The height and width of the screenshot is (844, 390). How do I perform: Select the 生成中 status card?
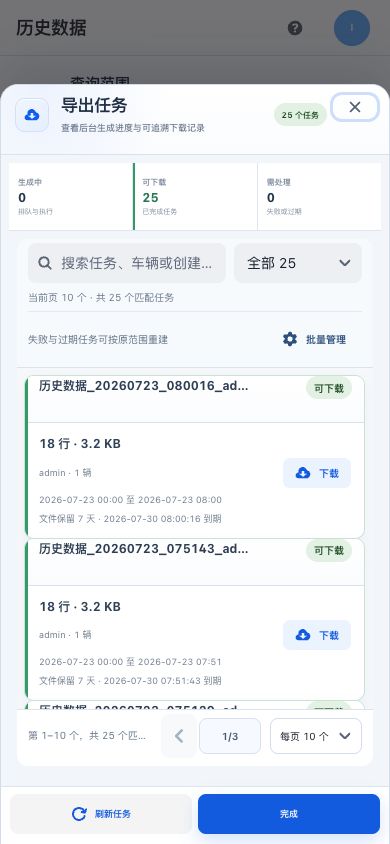pyautogui.click(x=70, y=196)
